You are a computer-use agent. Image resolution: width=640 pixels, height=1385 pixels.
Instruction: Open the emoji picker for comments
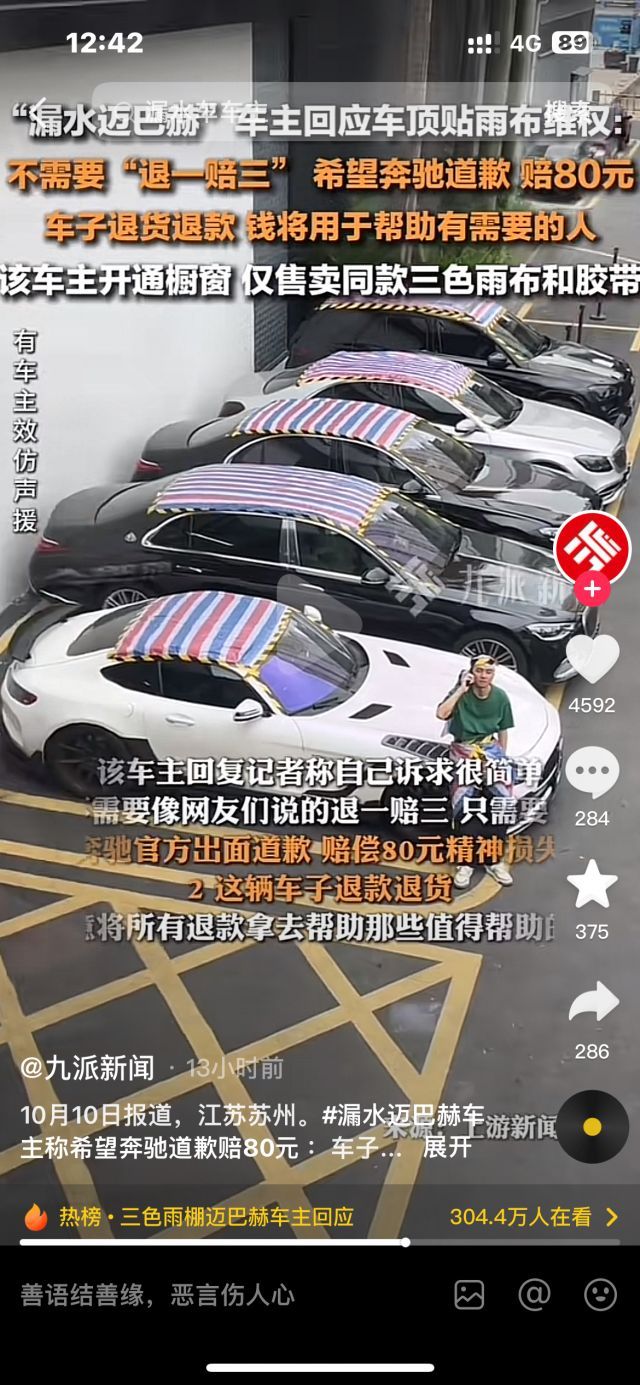point(600,1295)
